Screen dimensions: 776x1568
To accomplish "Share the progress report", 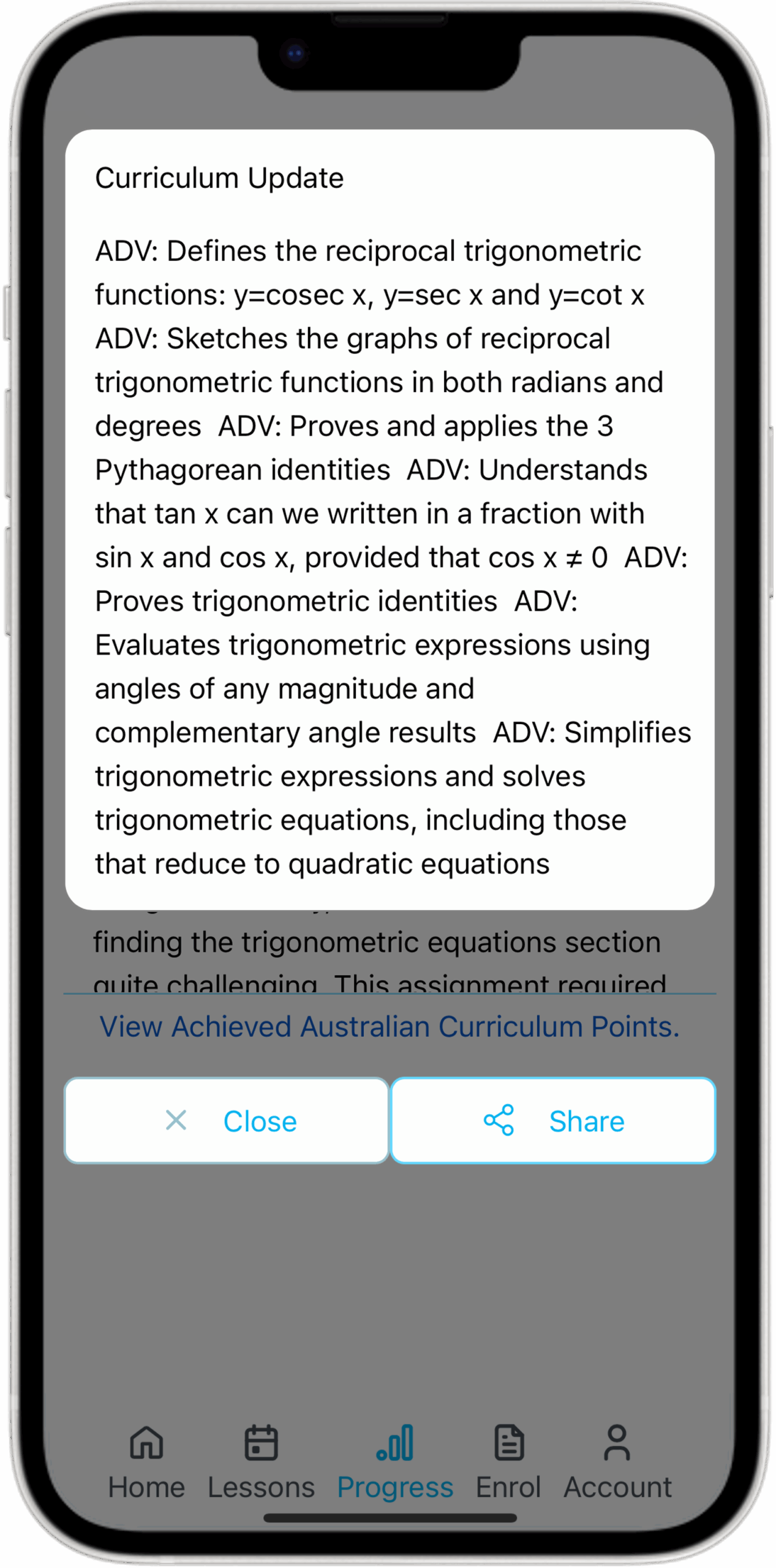I will (553, 1120).
